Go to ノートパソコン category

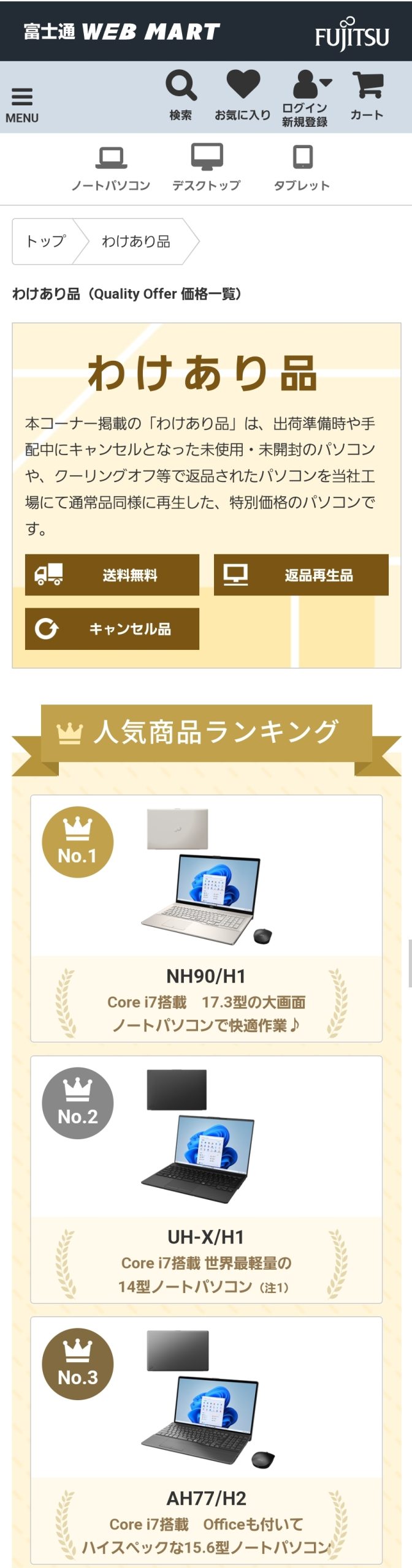(x=111, y=168)
